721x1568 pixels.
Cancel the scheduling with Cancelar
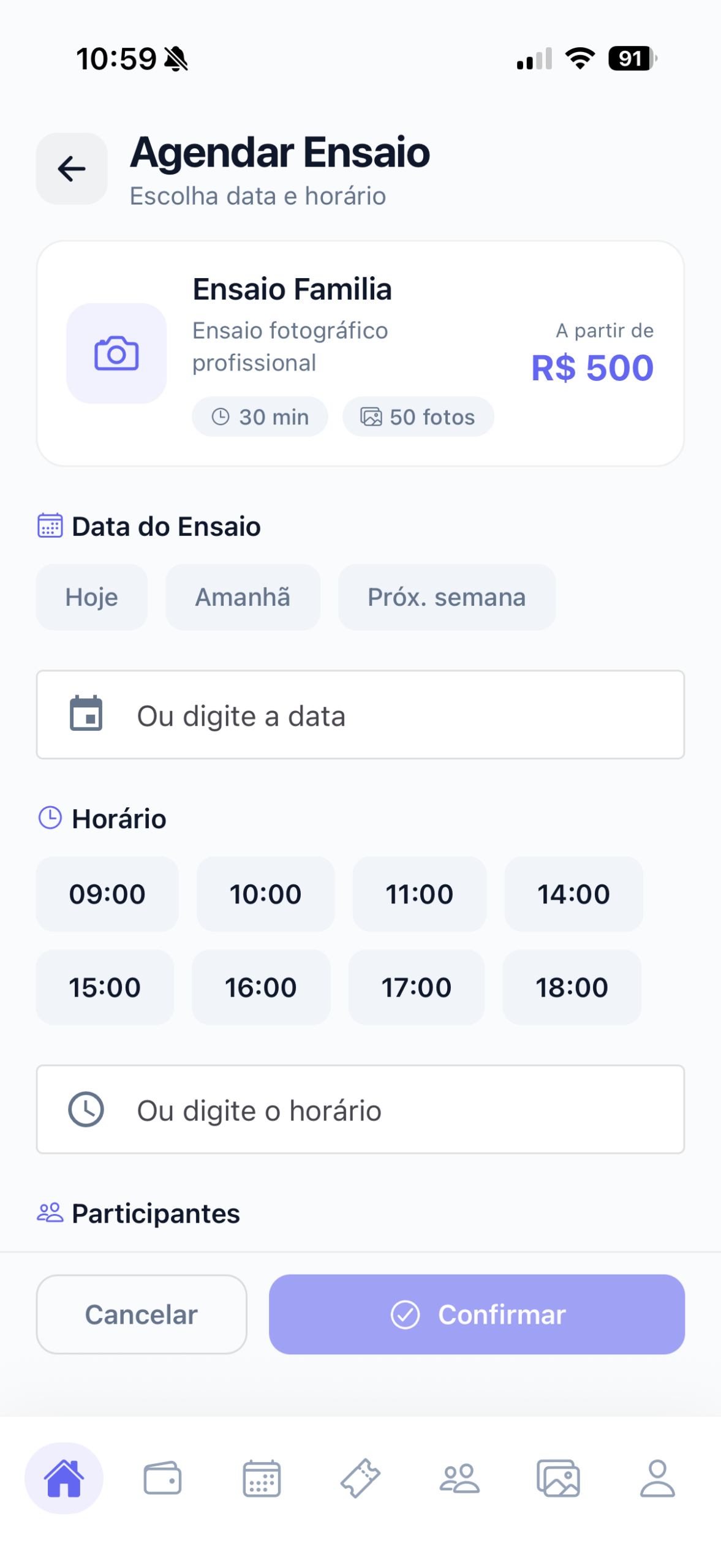142,1314
